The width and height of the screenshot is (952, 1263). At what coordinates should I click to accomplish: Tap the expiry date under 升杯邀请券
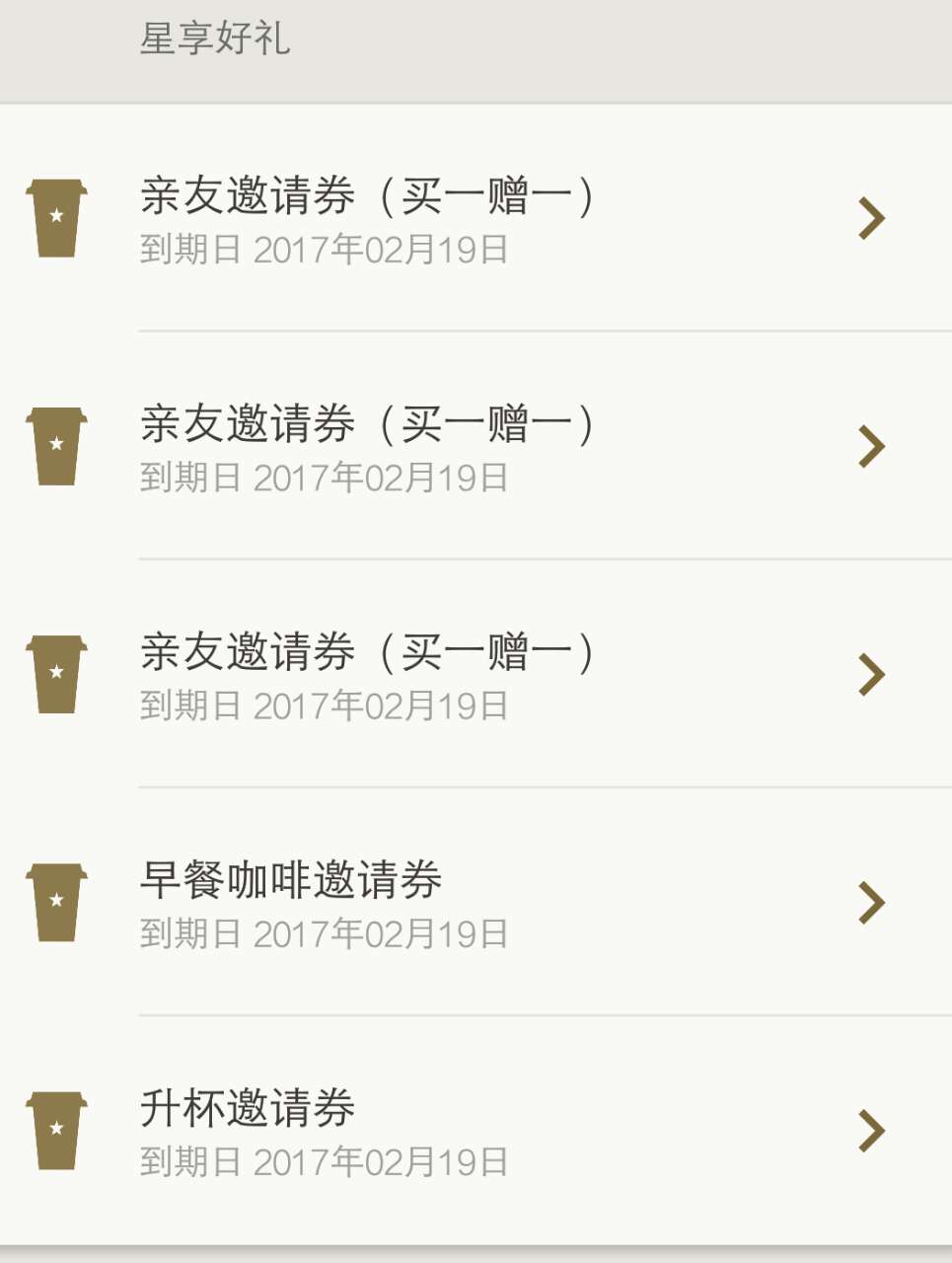pyautogui.click(x=324, y=1160)
